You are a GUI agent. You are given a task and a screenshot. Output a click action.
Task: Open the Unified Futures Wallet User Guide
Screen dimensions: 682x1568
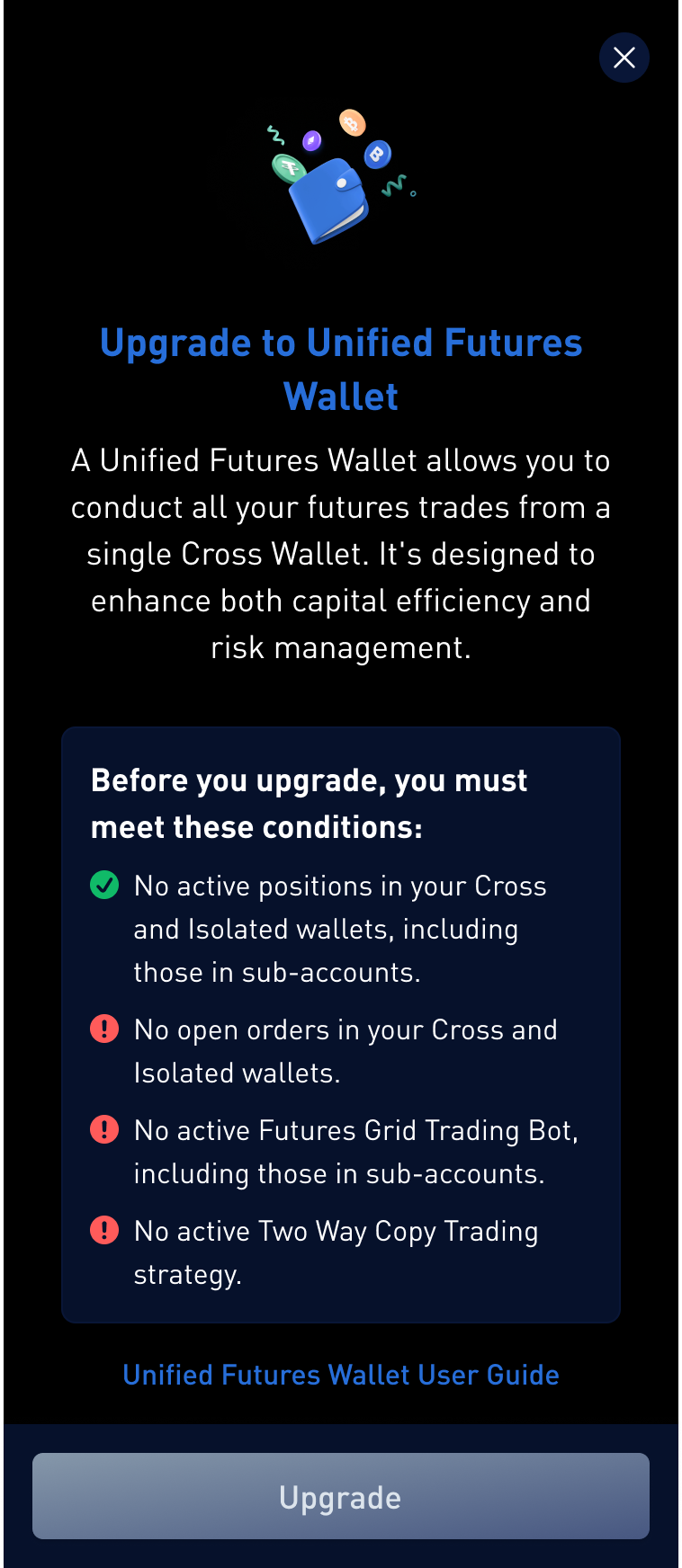pyautogui.click(x=341, y=1375)
